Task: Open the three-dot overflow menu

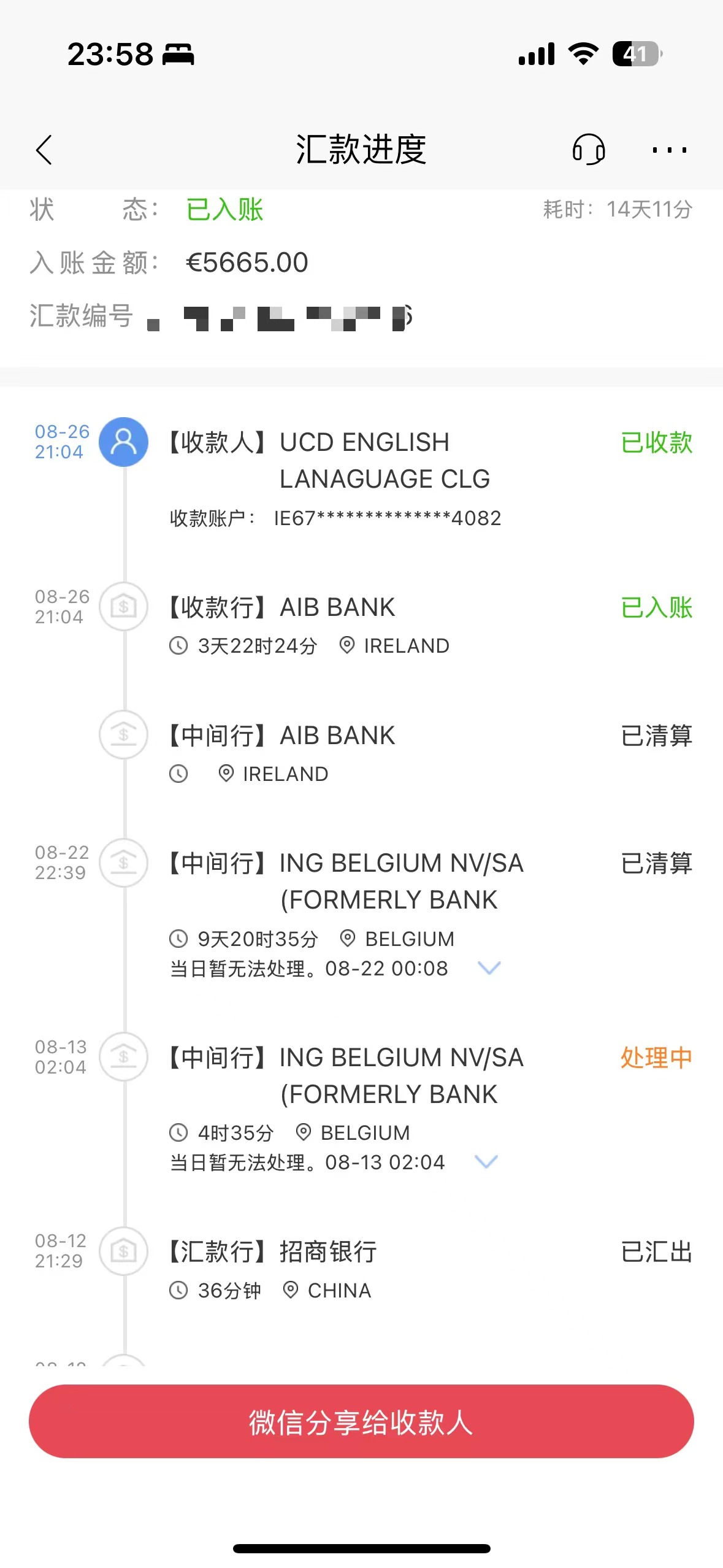Action: point(670,150)
